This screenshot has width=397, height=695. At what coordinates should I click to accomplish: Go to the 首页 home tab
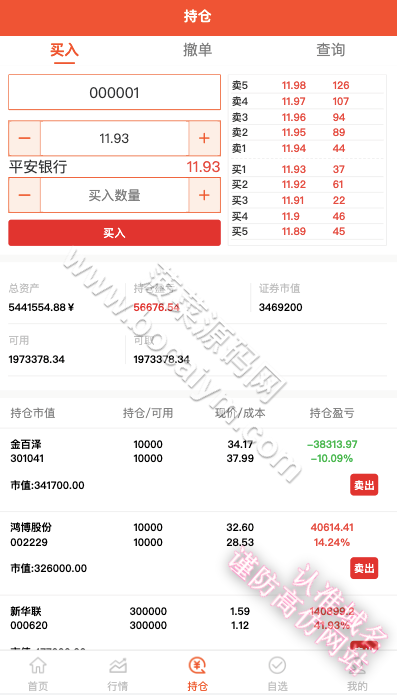[38, 674]
